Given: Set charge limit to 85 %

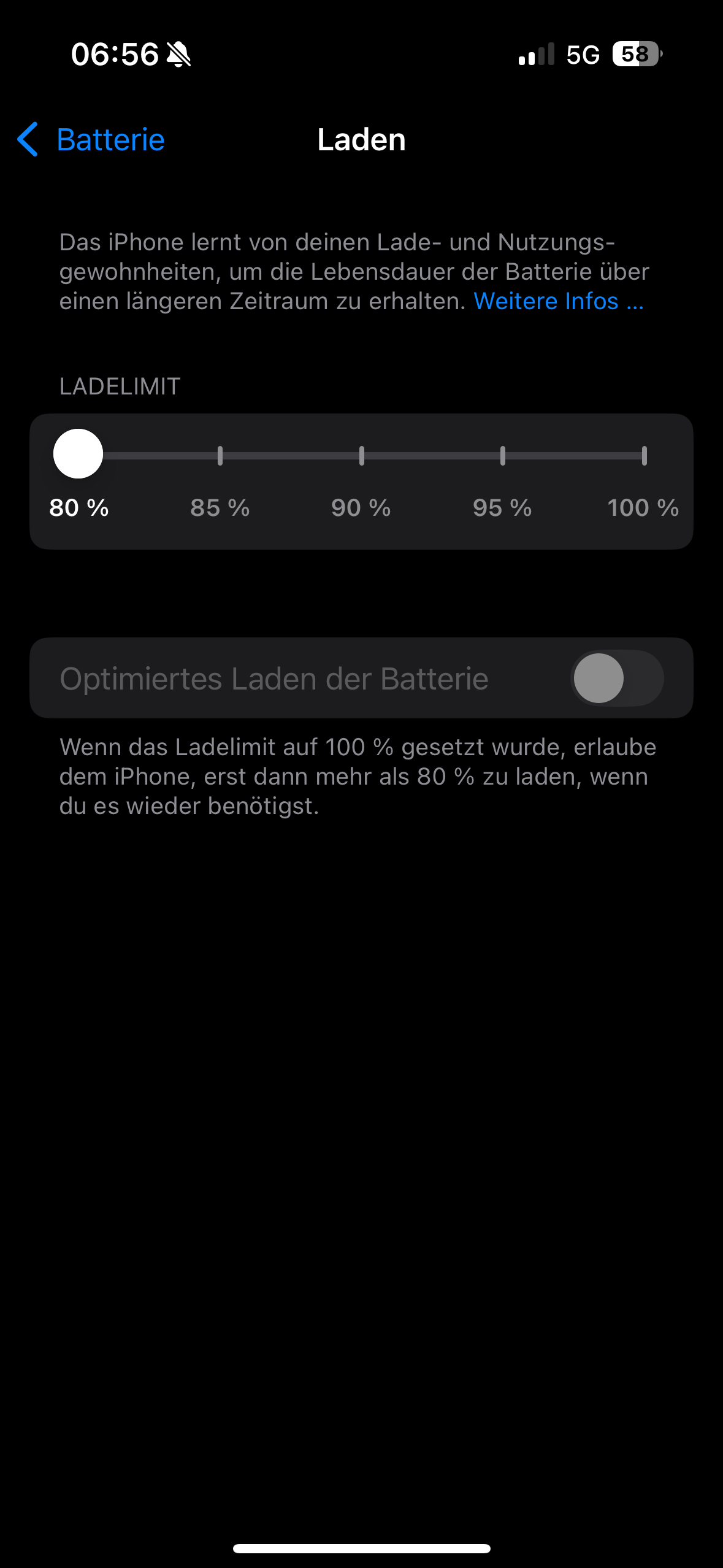Looking at the screenshot, I should point(220,456).
